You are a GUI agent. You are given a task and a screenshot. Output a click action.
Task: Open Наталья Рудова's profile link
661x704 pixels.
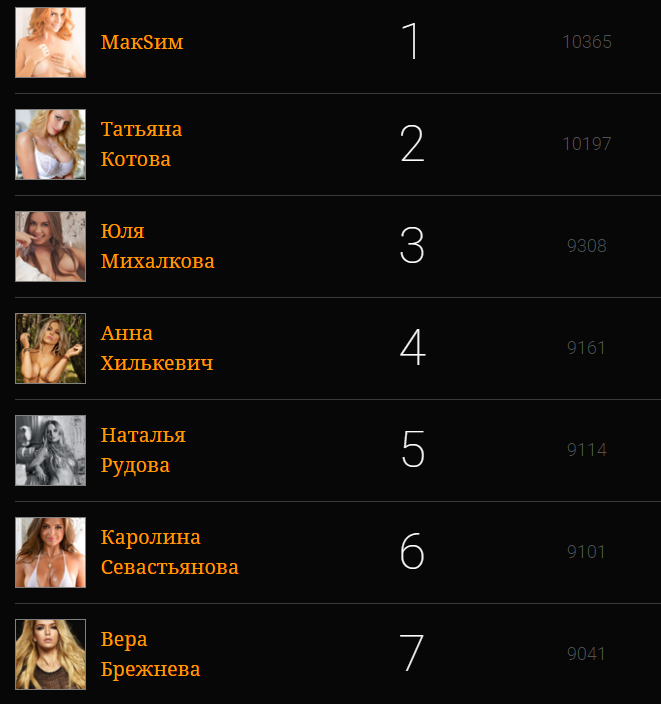[x=143, y=450]
